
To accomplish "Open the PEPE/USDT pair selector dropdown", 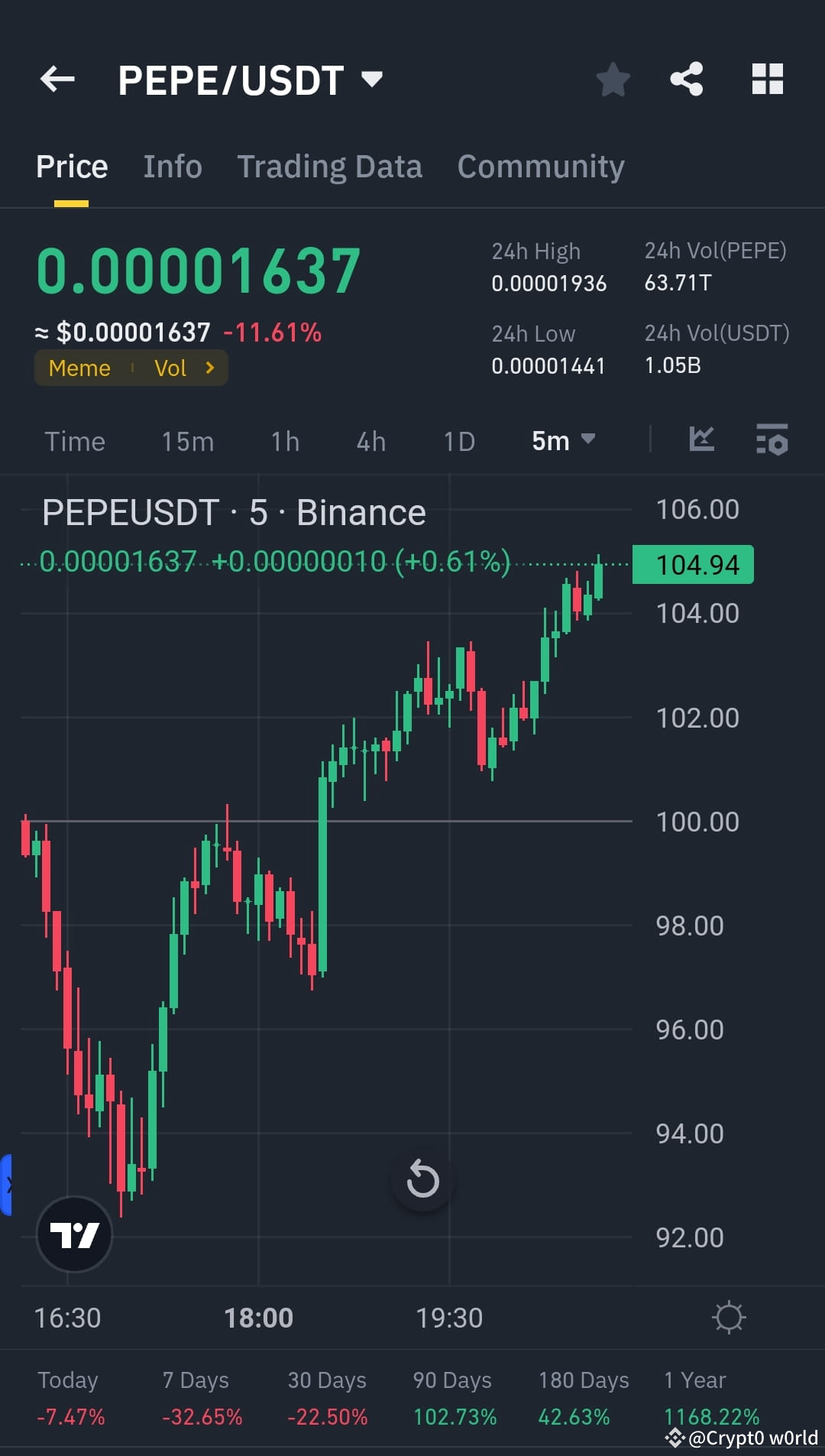I will (372, 79).
